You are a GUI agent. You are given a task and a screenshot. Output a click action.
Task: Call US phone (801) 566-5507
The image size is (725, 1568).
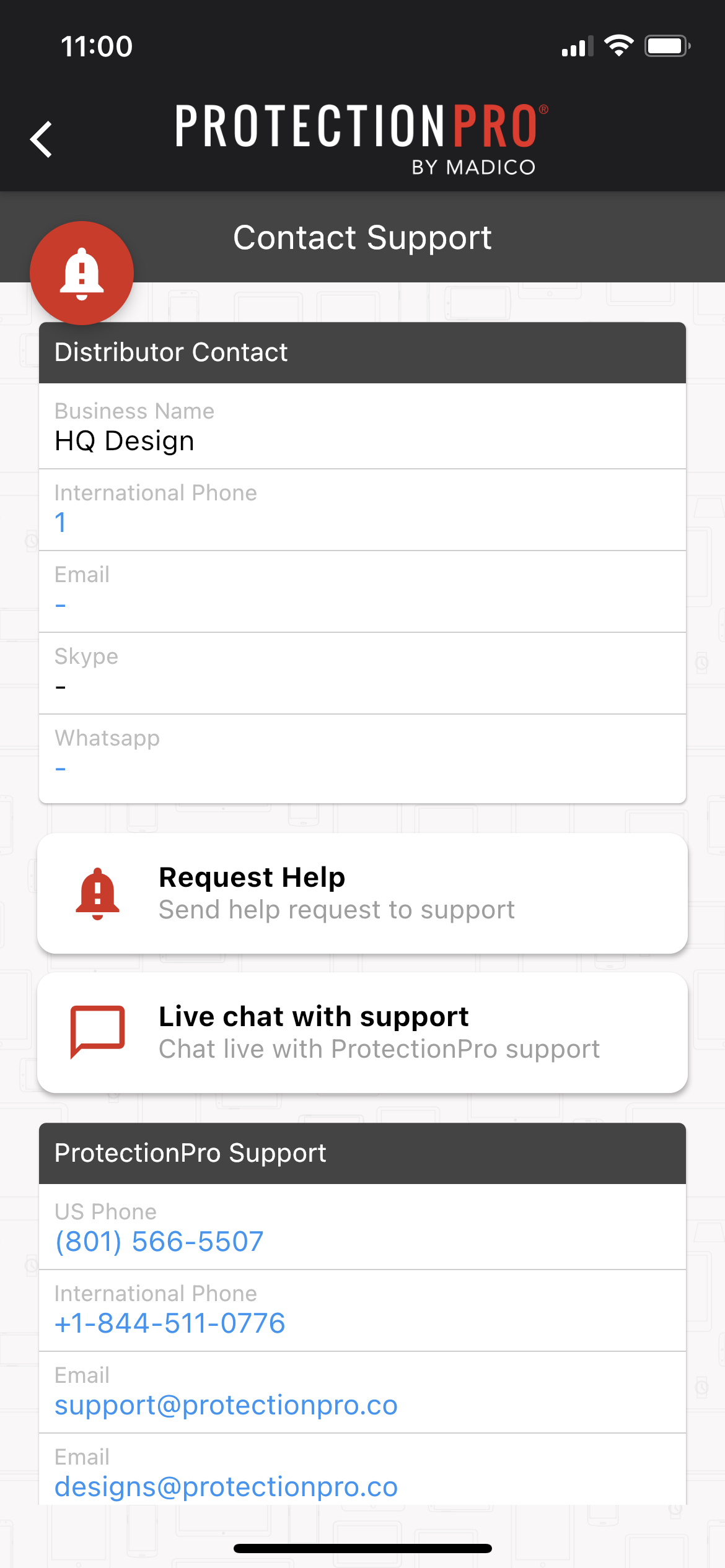point(159,1241)
